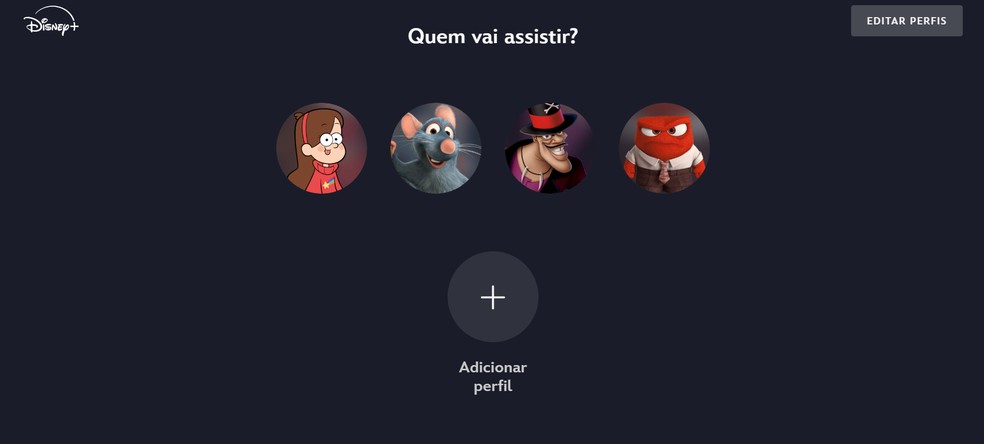984x444 pixels.
Task: Open the red angry character profile
Action: pos(664,148)
